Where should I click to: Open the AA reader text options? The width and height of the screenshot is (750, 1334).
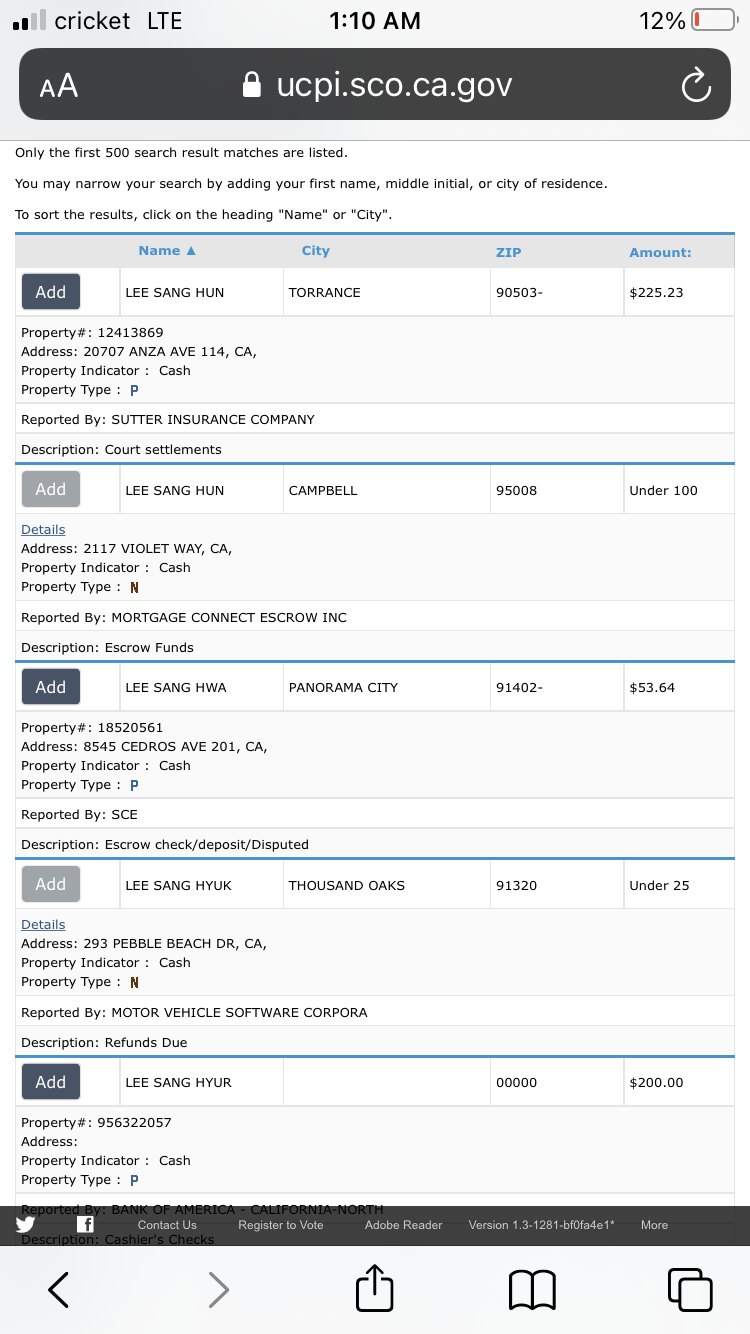[59, 86]
